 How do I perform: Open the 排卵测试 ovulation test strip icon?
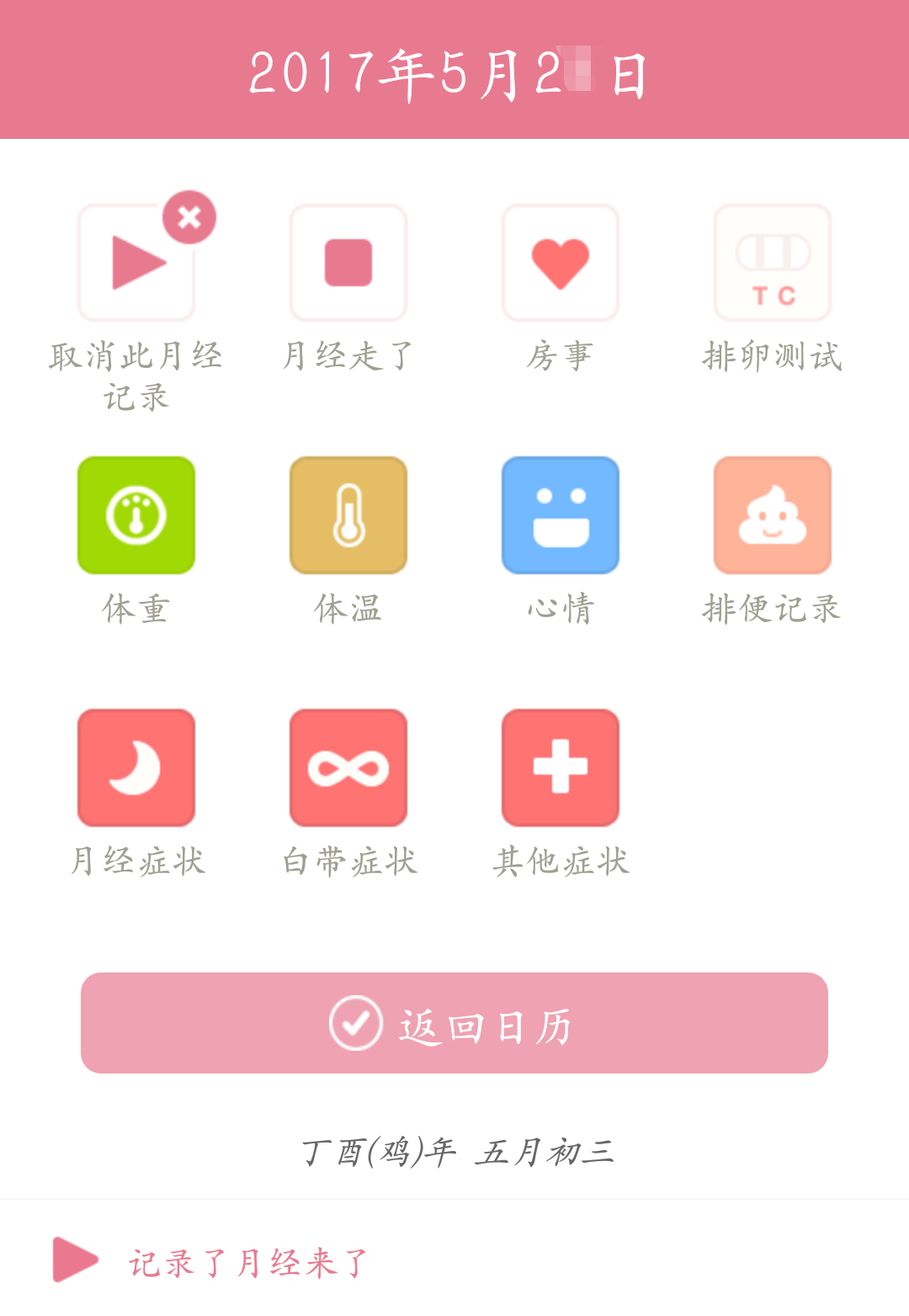click(773, 263)
